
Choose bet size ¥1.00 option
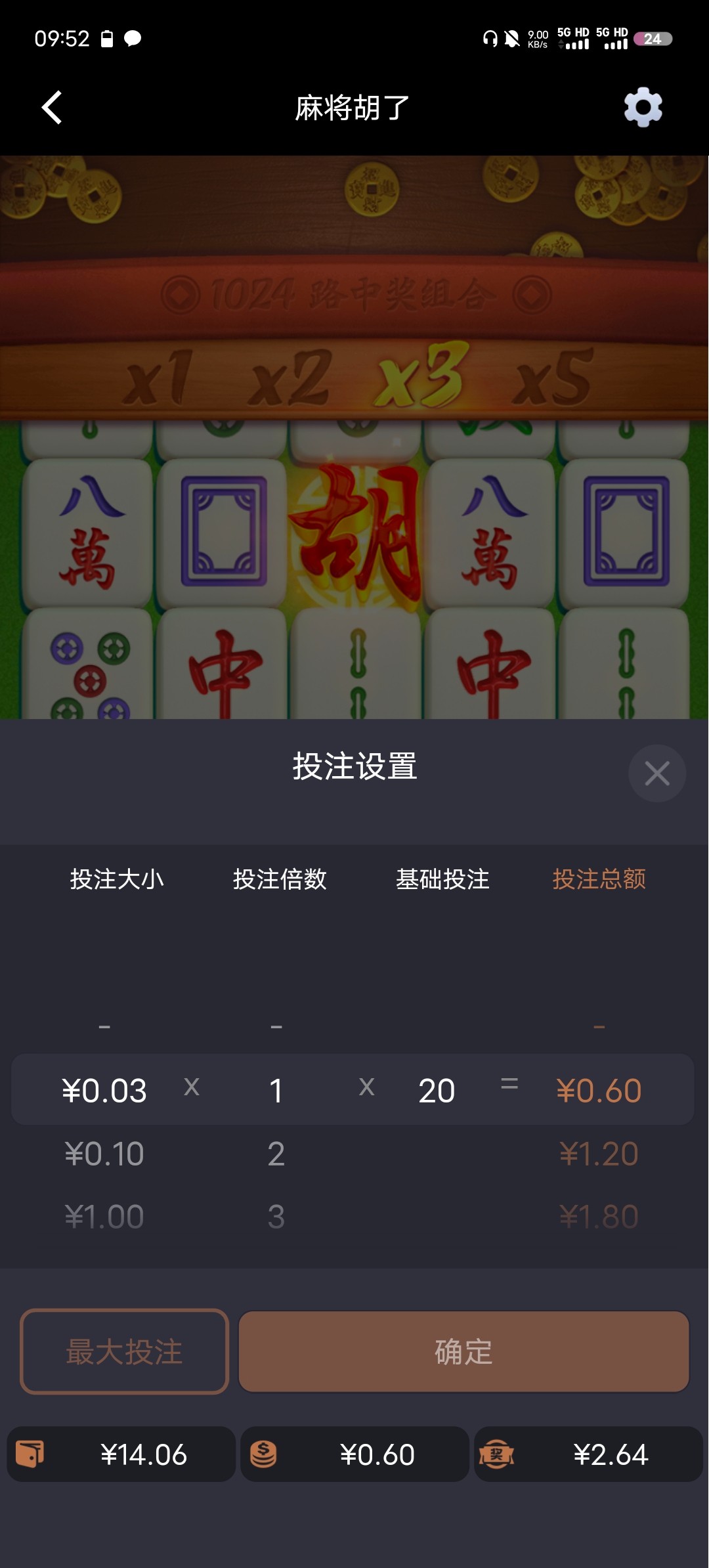click(x=105, y=1215)
